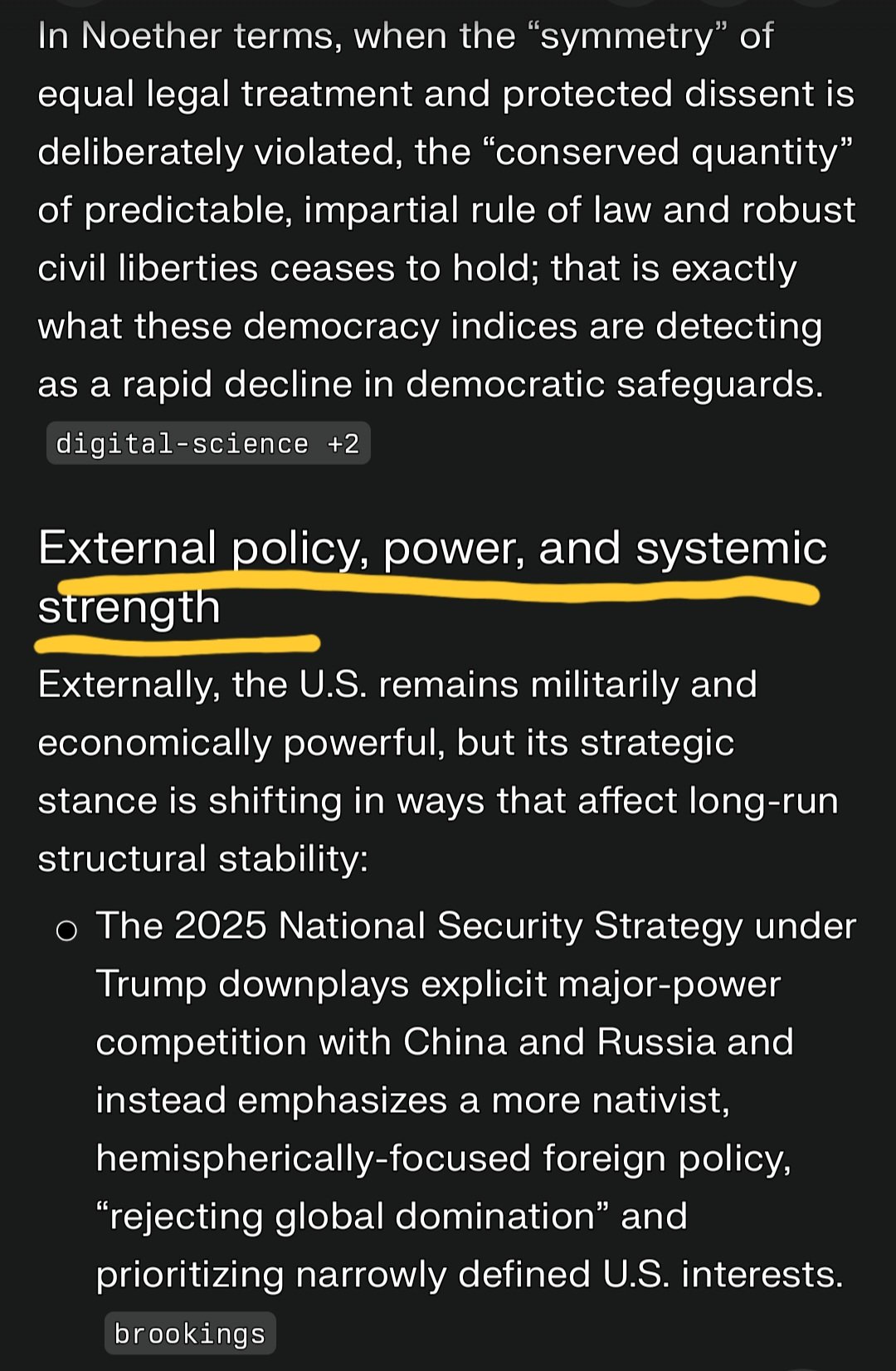Open the digital-science +2 source chip
This screenshot has height=1371, width=896.
tap(207, 444)
